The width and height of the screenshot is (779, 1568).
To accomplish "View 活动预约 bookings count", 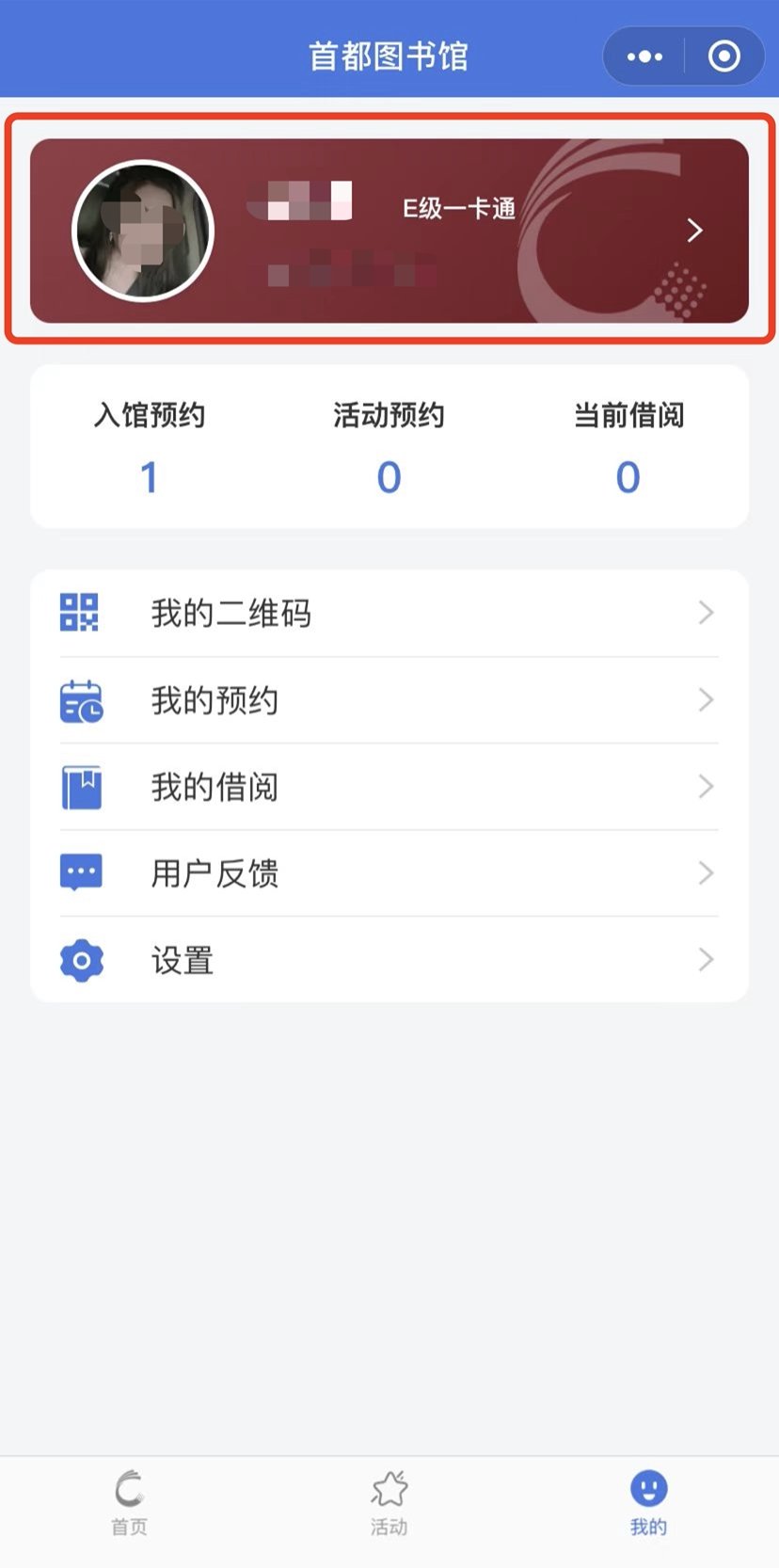I will (389, 448).
